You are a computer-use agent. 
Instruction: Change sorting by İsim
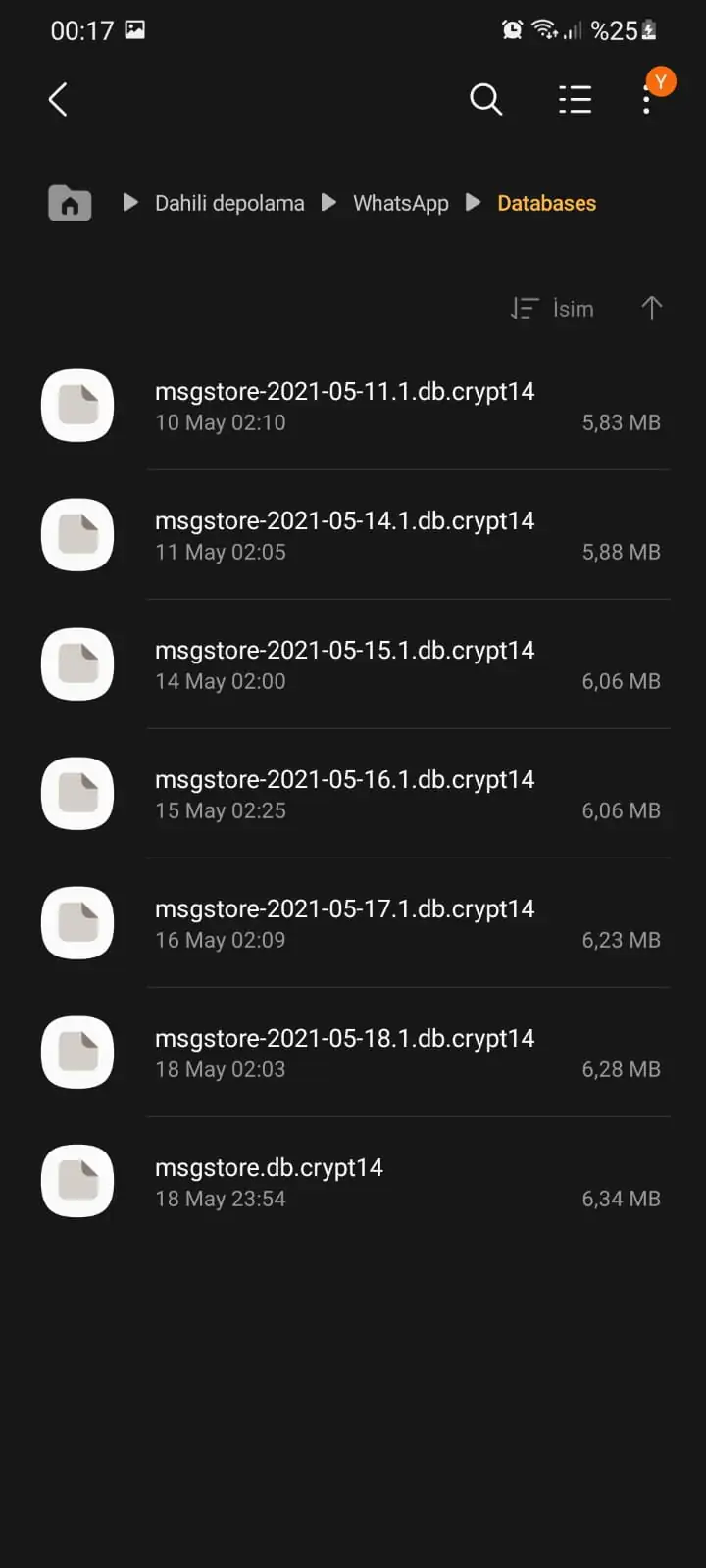pyautogui.click(x=554, y=309)
